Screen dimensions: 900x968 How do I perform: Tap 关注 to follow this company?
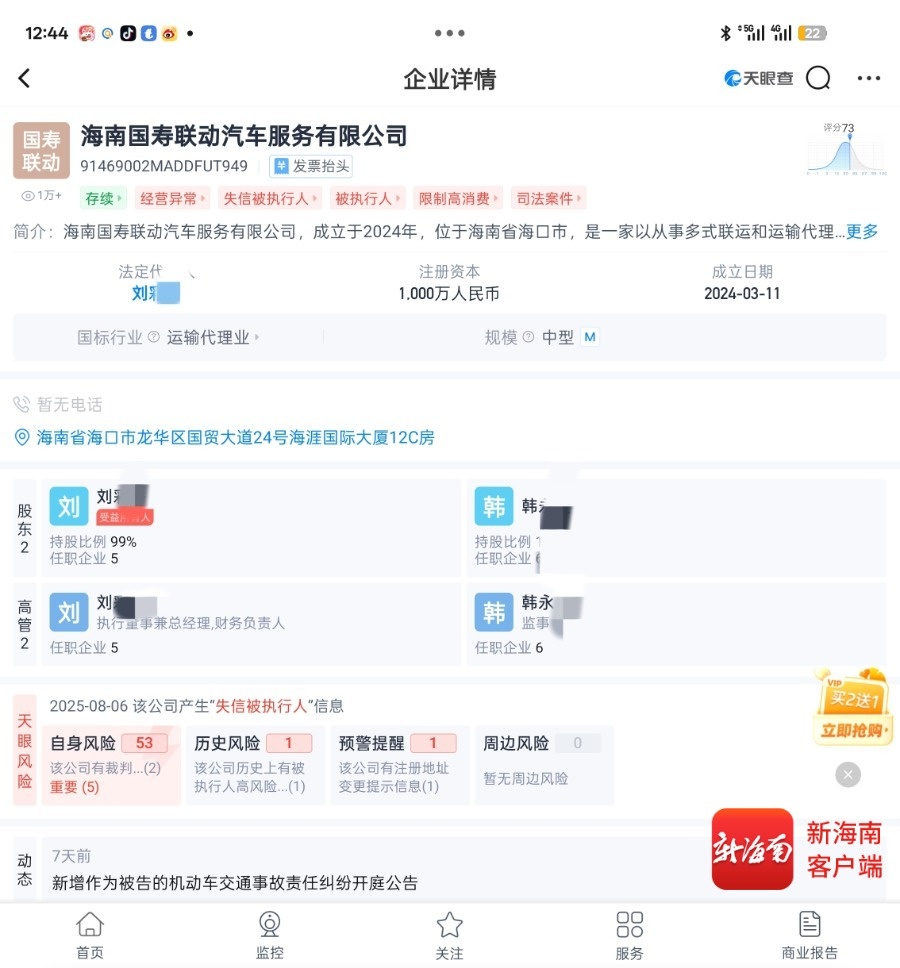pos(450,936)
